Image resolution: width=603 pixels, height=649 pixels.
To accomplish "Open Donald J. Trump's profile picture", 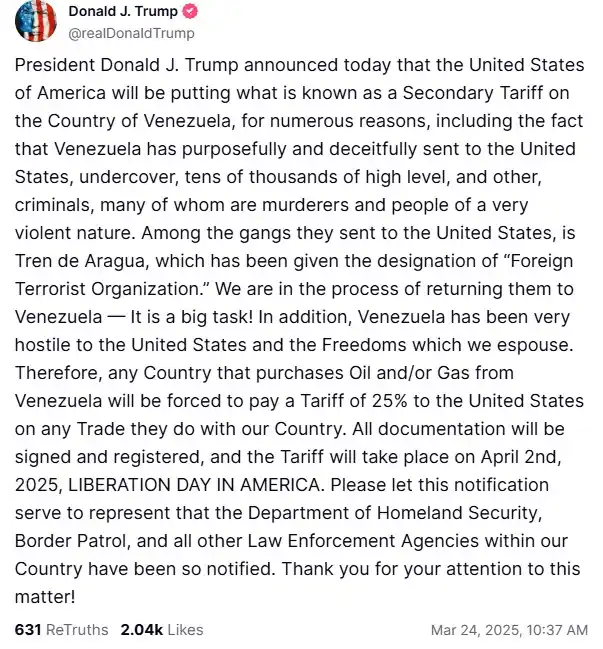I will 36,22.
